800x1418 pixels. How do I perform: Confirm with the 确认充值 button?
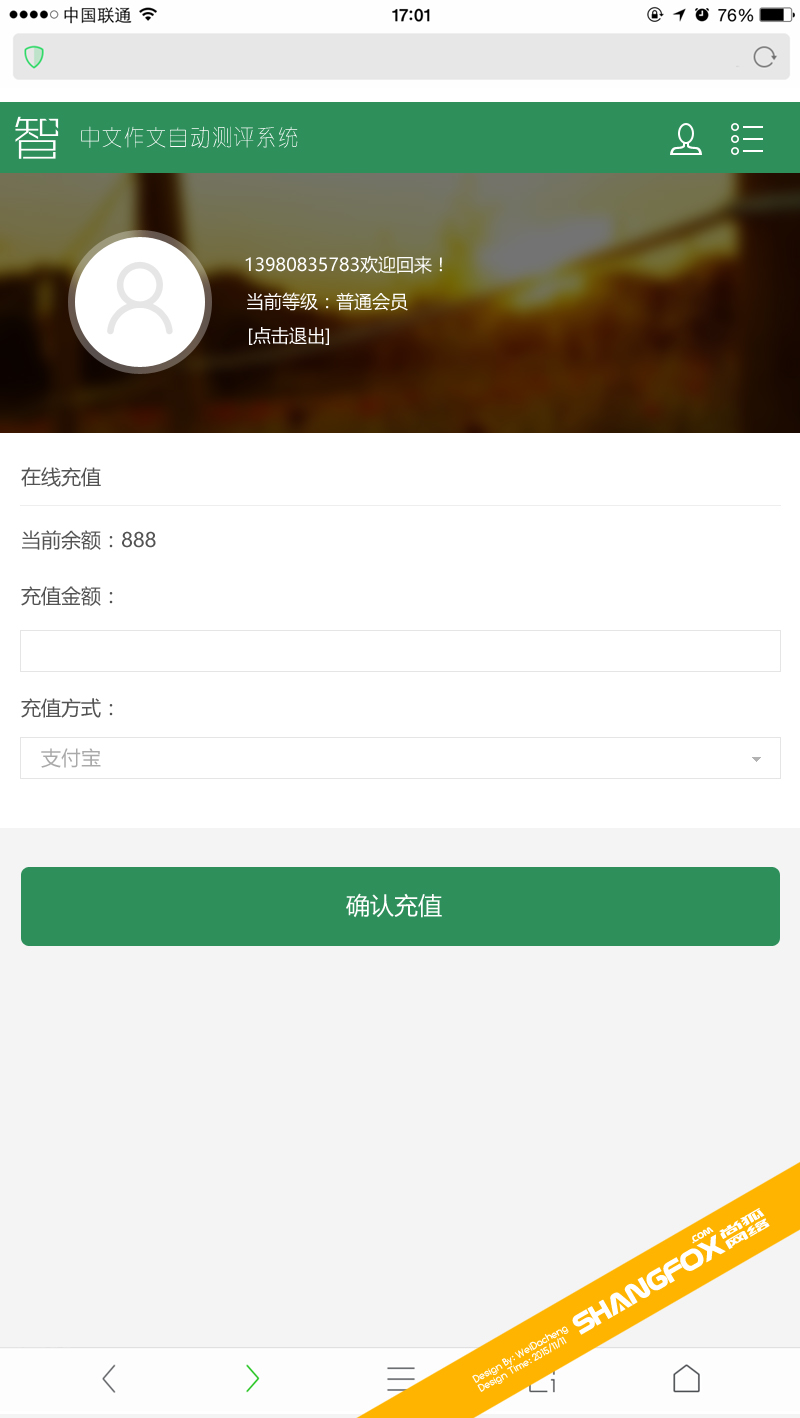coord(400,906)
